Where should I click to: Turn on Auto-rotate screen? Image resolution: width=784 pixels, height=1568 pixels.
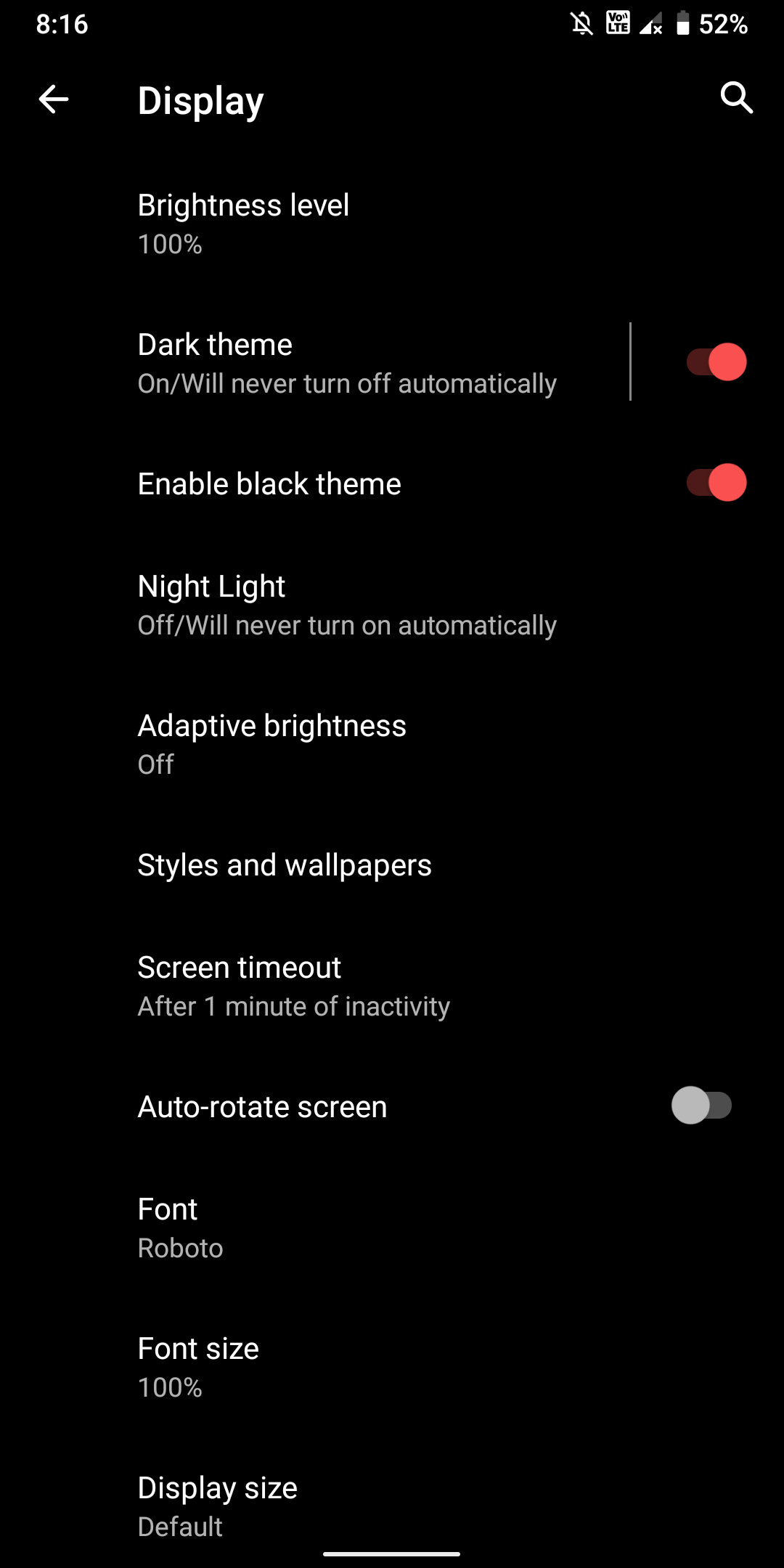tap(701, 1106)
